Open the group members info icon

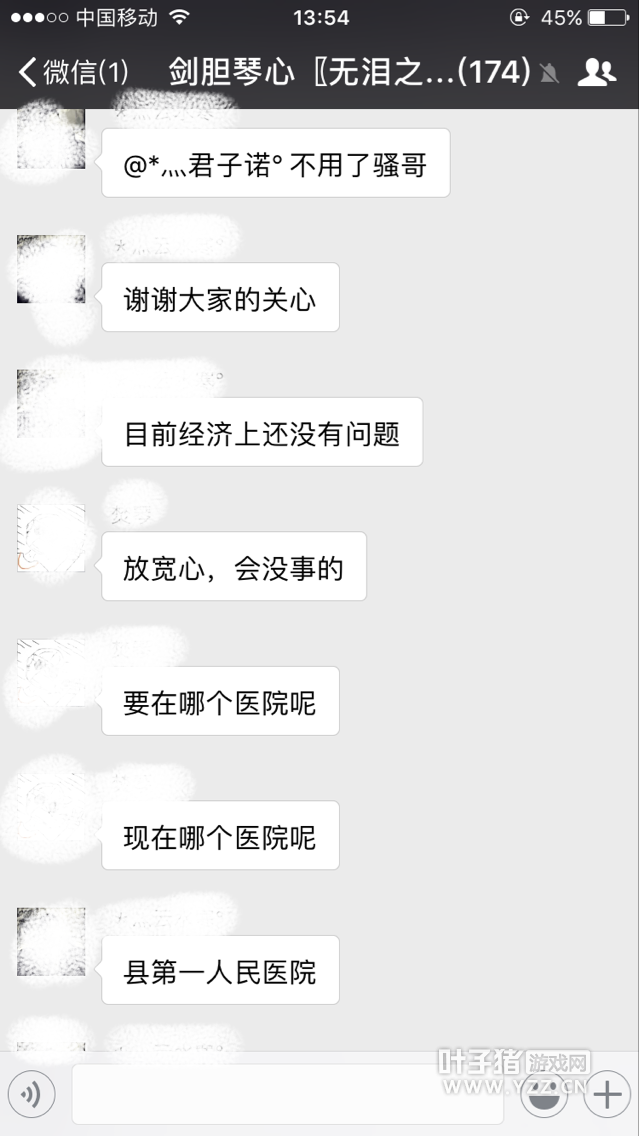597,72
